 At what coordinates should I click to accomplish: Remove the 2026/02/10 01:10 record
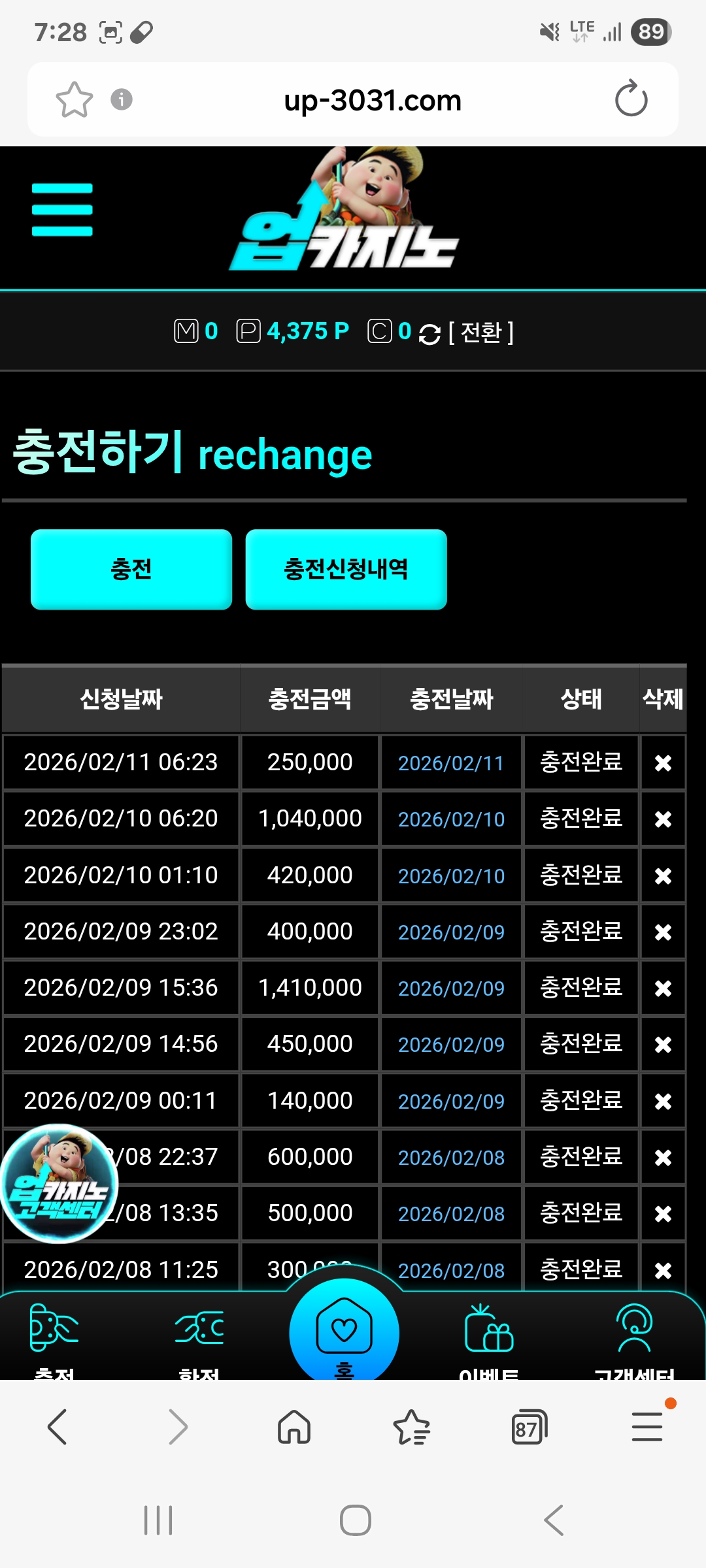point(663,876)
